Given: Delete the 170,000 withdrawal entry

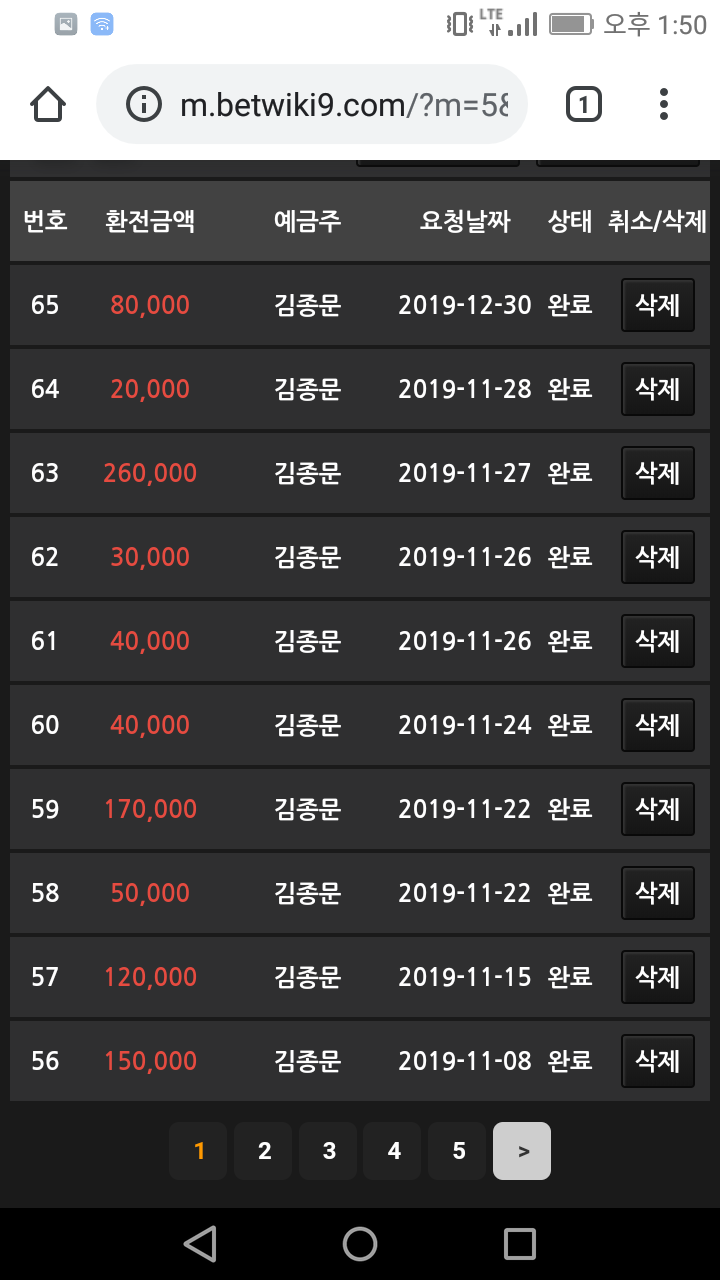Looking at the screenshot, I should click(x=658, y=809).
